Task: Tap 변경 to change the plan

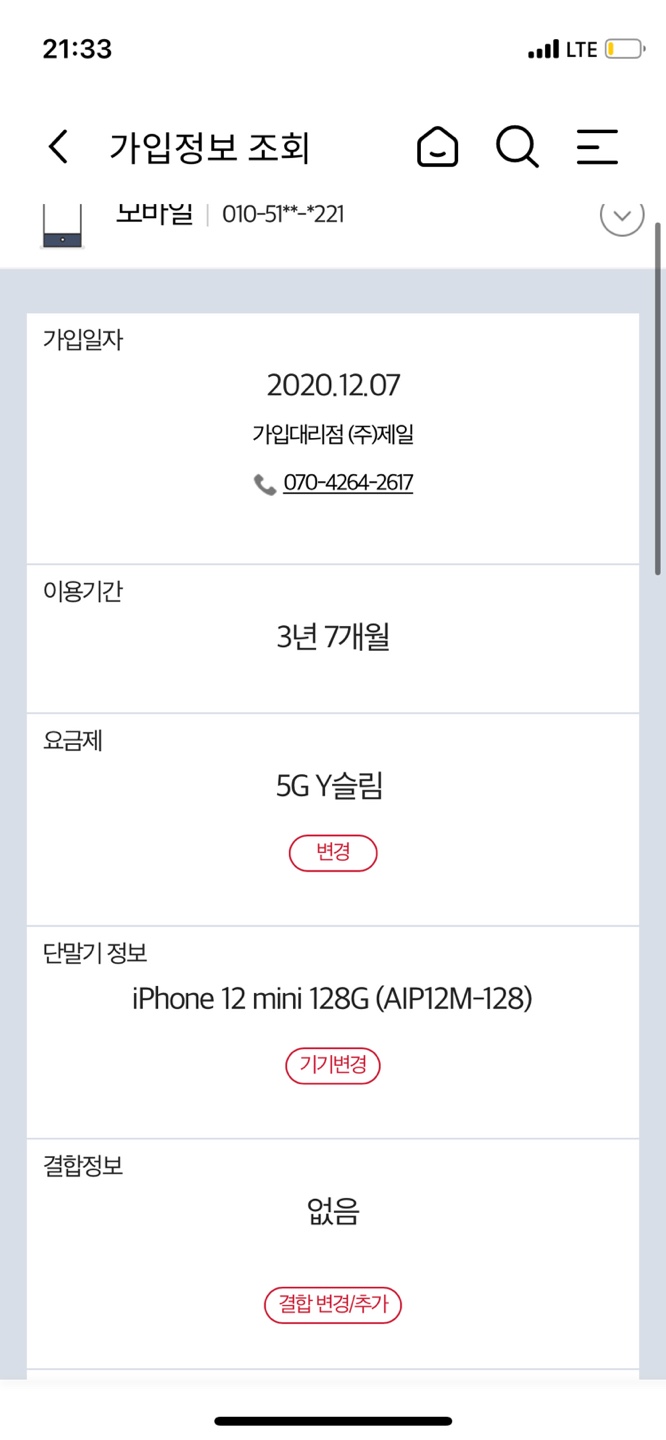Action: [333, 854]
